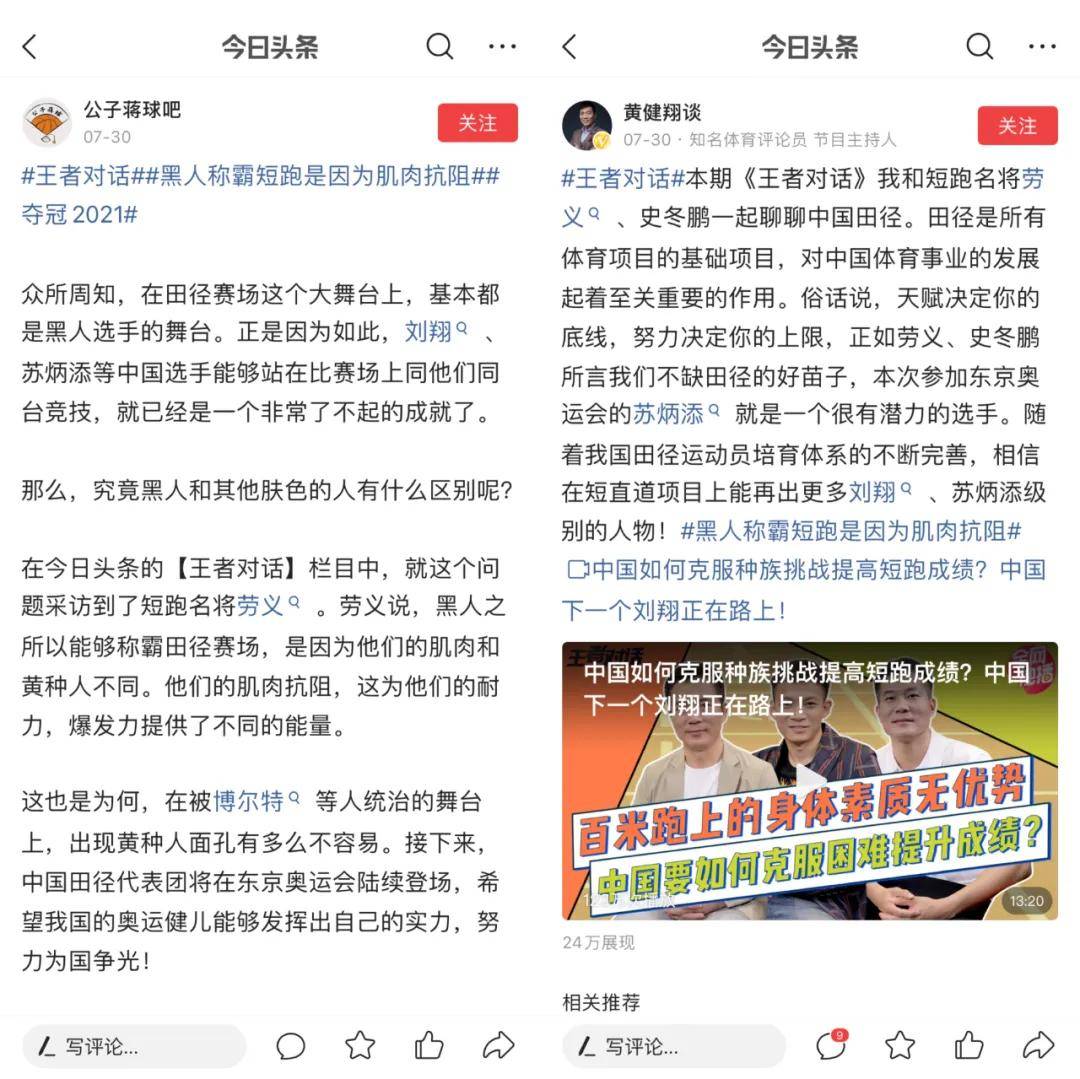
Task: Open search on 黄健翔谈's post page
Action: 980,46
